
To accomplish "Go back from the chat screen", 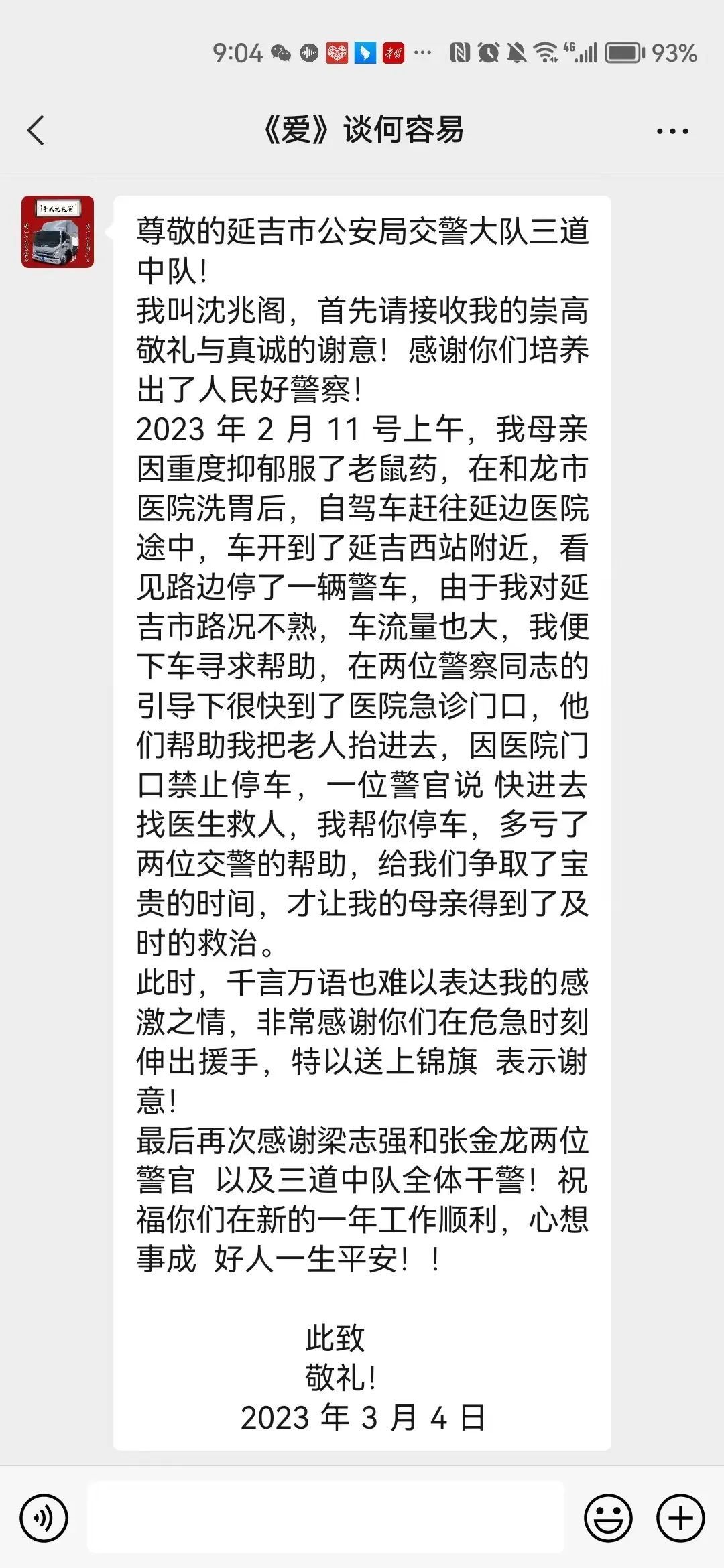I will click(36, 130).
